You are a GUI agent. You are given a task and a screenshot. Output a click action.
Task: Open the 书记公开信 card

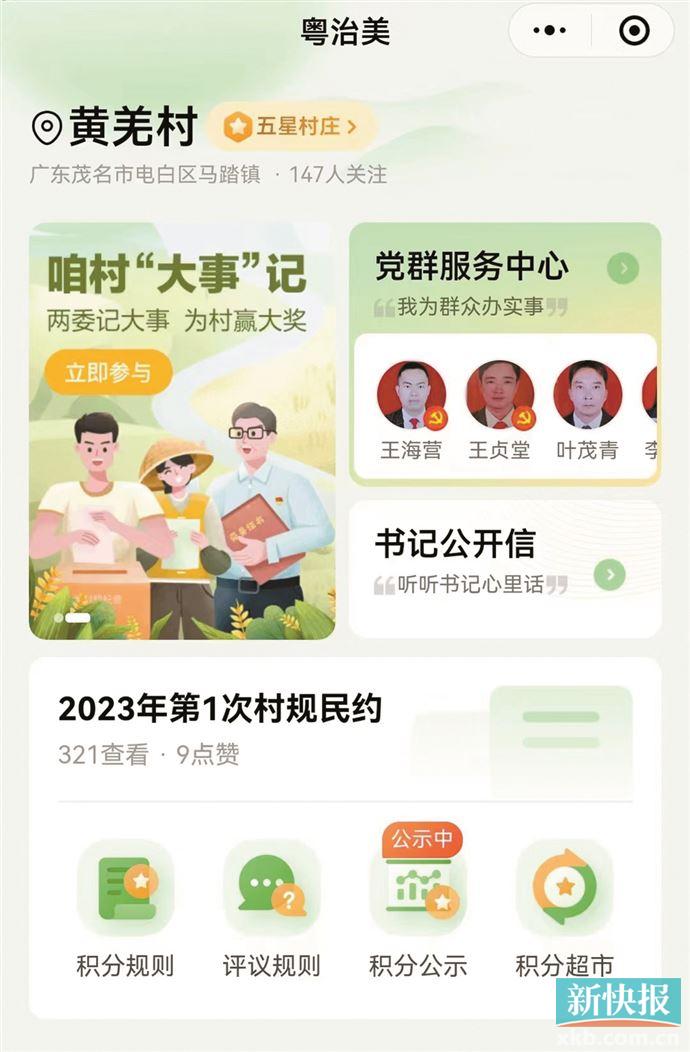pos(504,567)
